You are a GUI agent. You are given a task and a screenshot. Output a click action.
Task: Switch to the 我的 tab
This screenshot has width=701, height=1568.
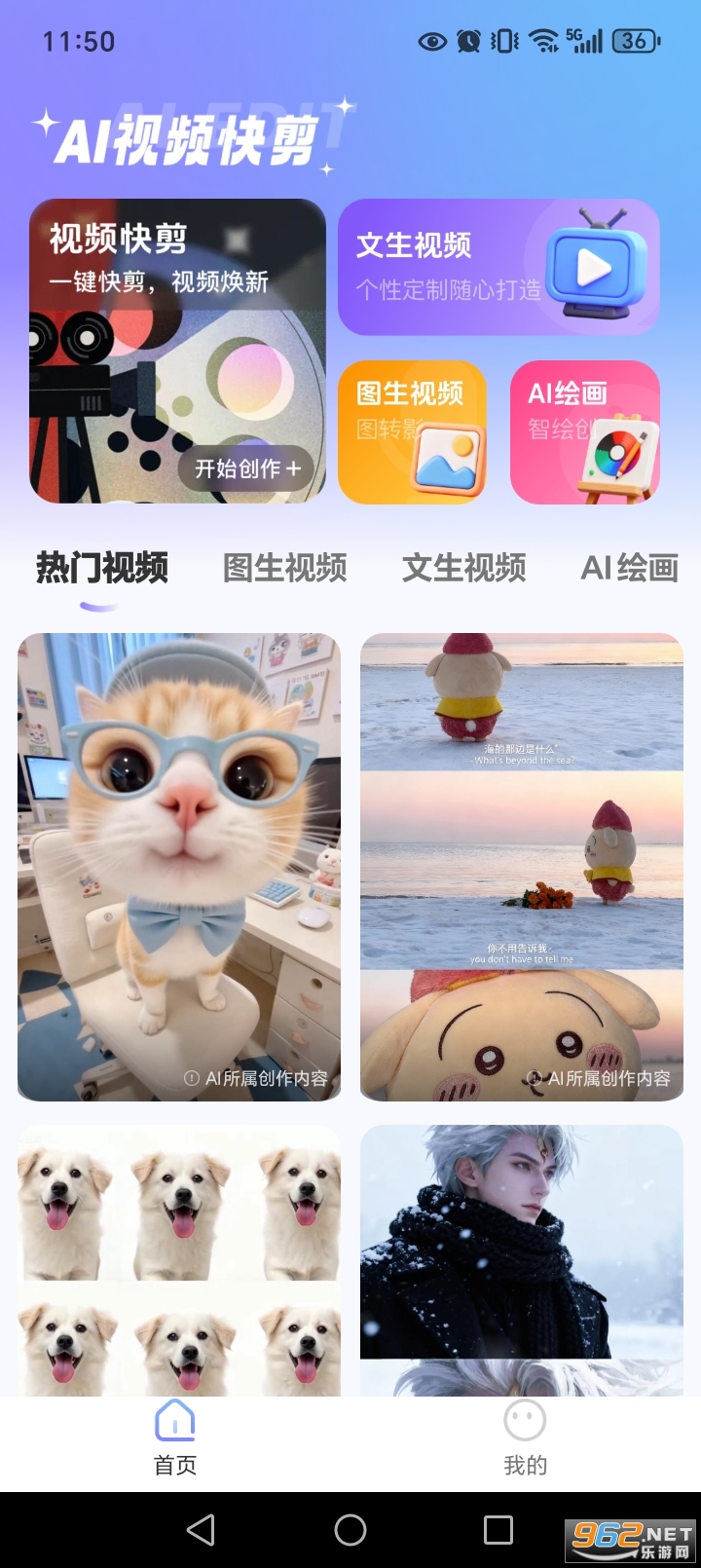525,1438
